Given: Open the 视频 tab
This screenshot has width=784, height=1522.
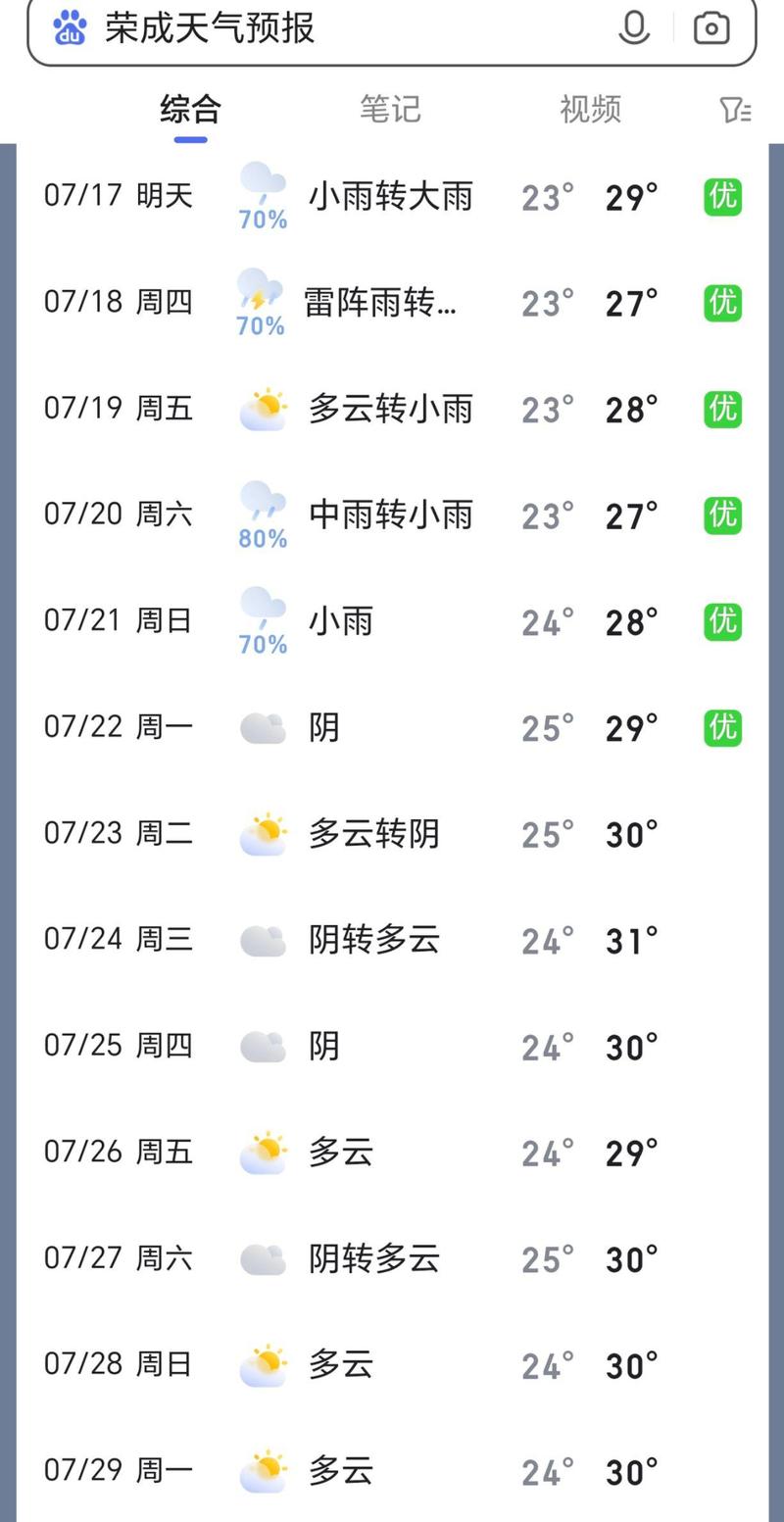Looking at the screenshot, I should [590, 109].
